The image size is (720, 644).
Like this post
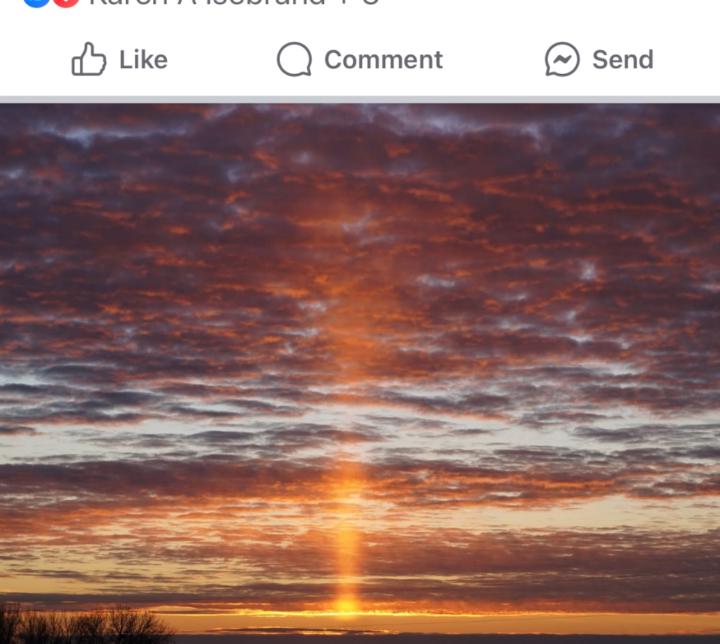[119, 60]
